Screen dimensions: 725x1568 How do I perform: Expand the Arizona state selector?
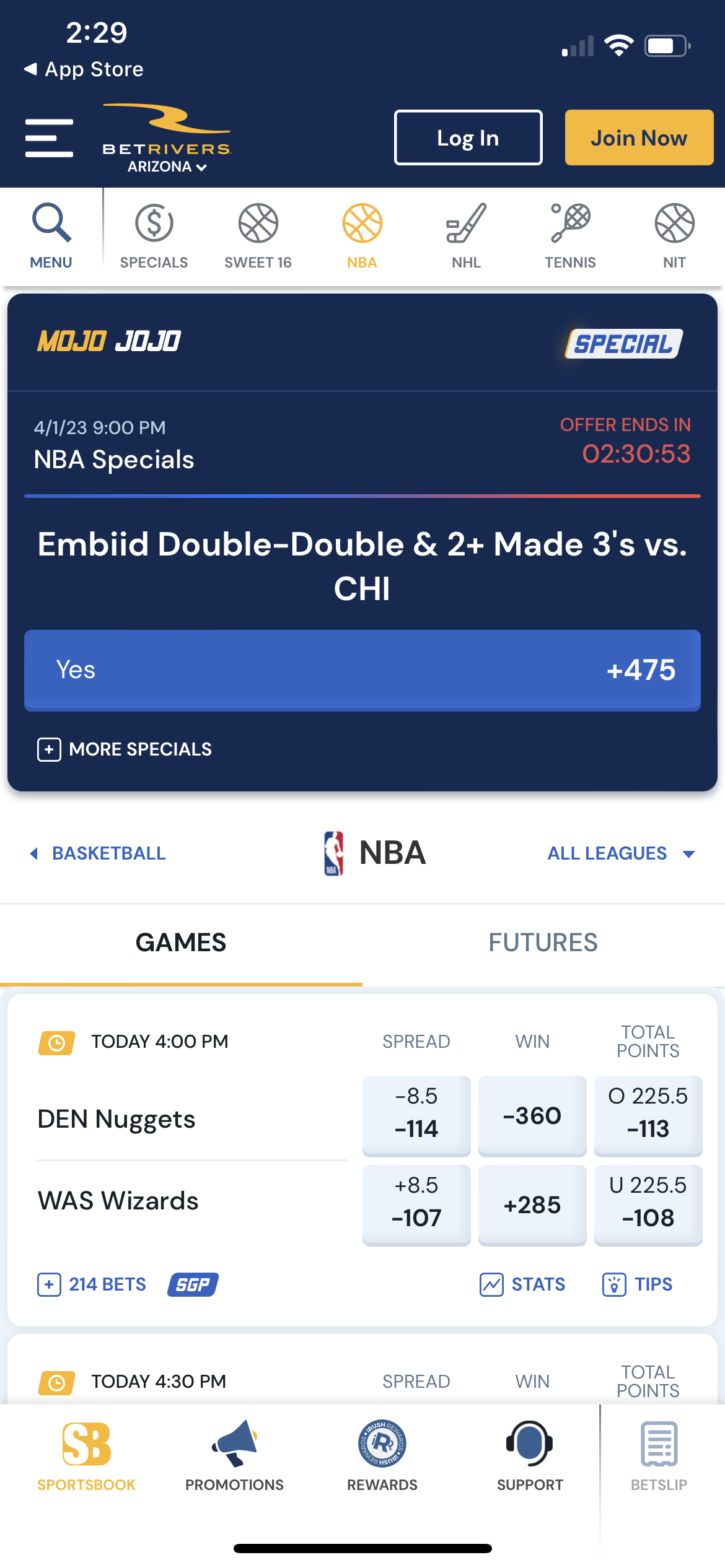tap(167, 167)
